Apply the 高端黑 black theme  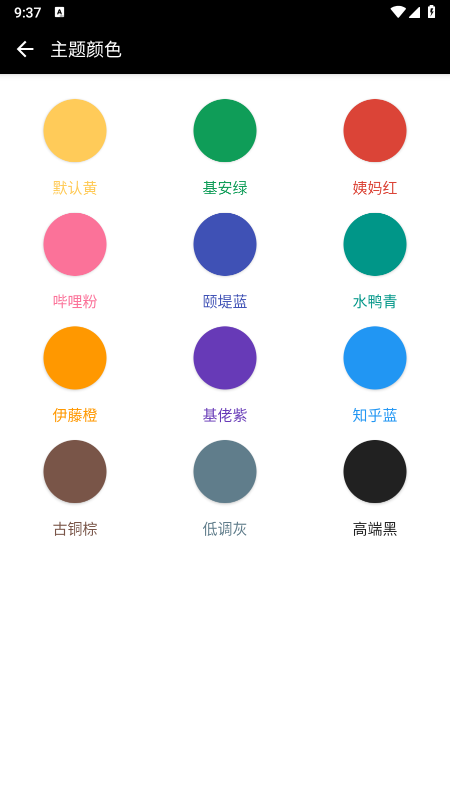[375, 471]
